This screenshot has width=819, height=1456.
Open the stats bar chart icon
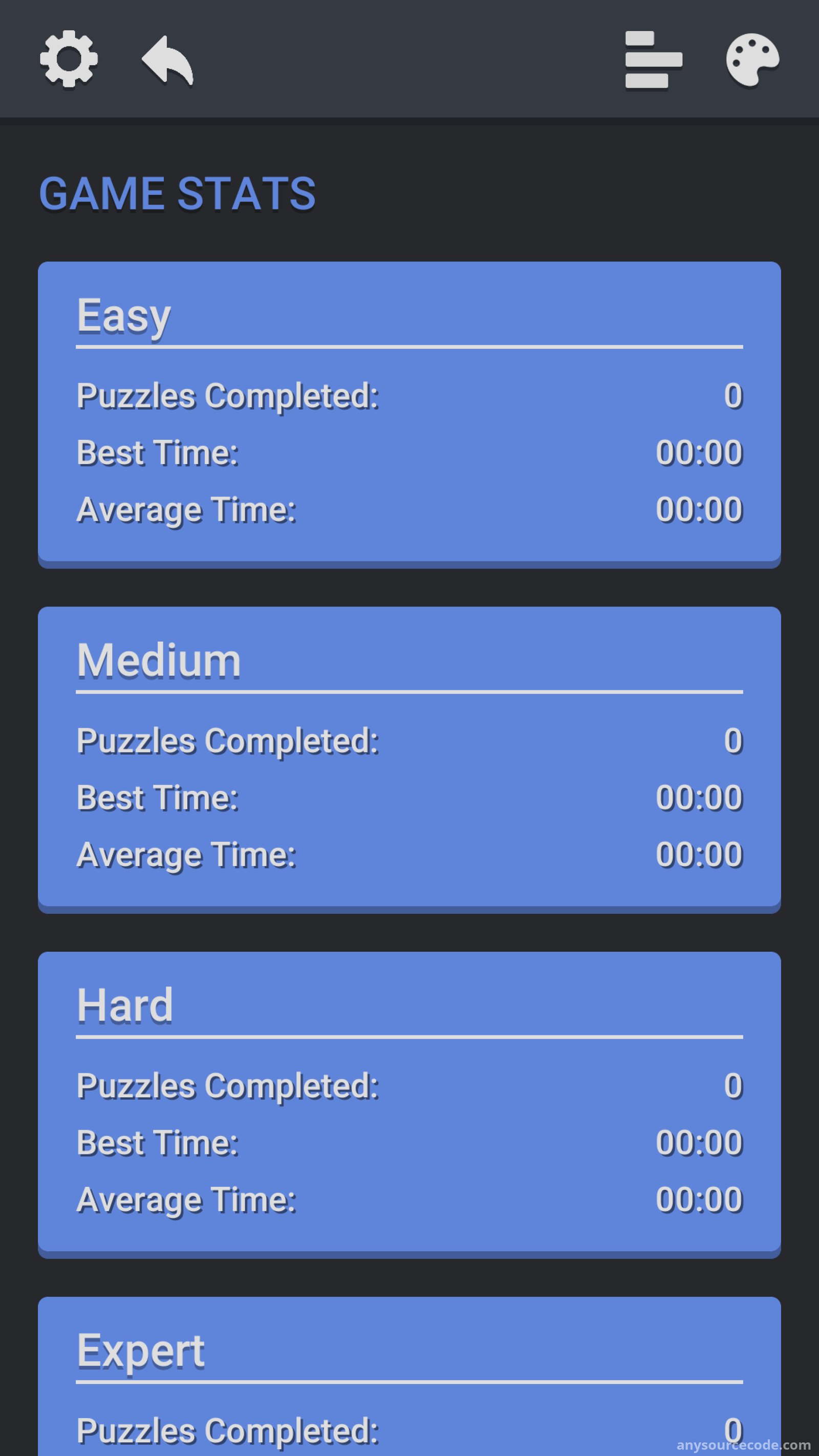click(x=653, y=60)
